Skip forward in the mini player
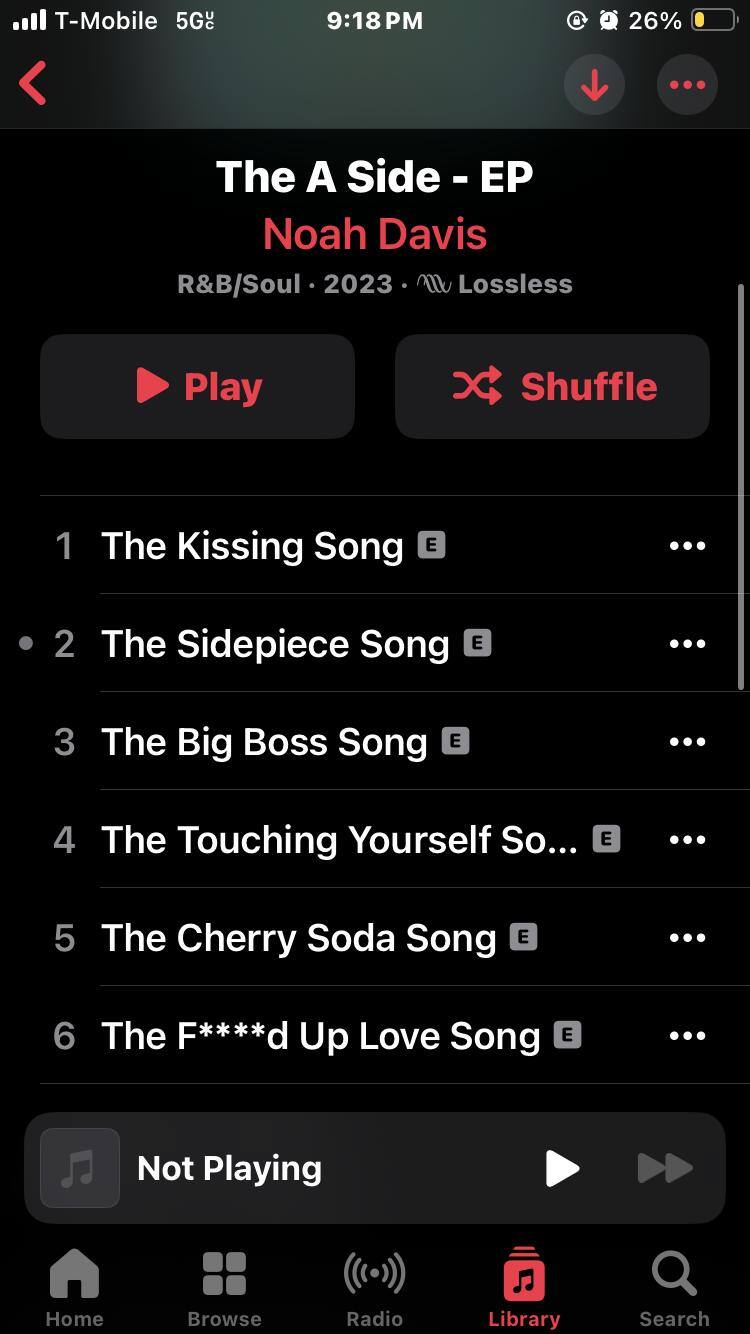Viewport: 750px width, 1334px height. 665,1168
